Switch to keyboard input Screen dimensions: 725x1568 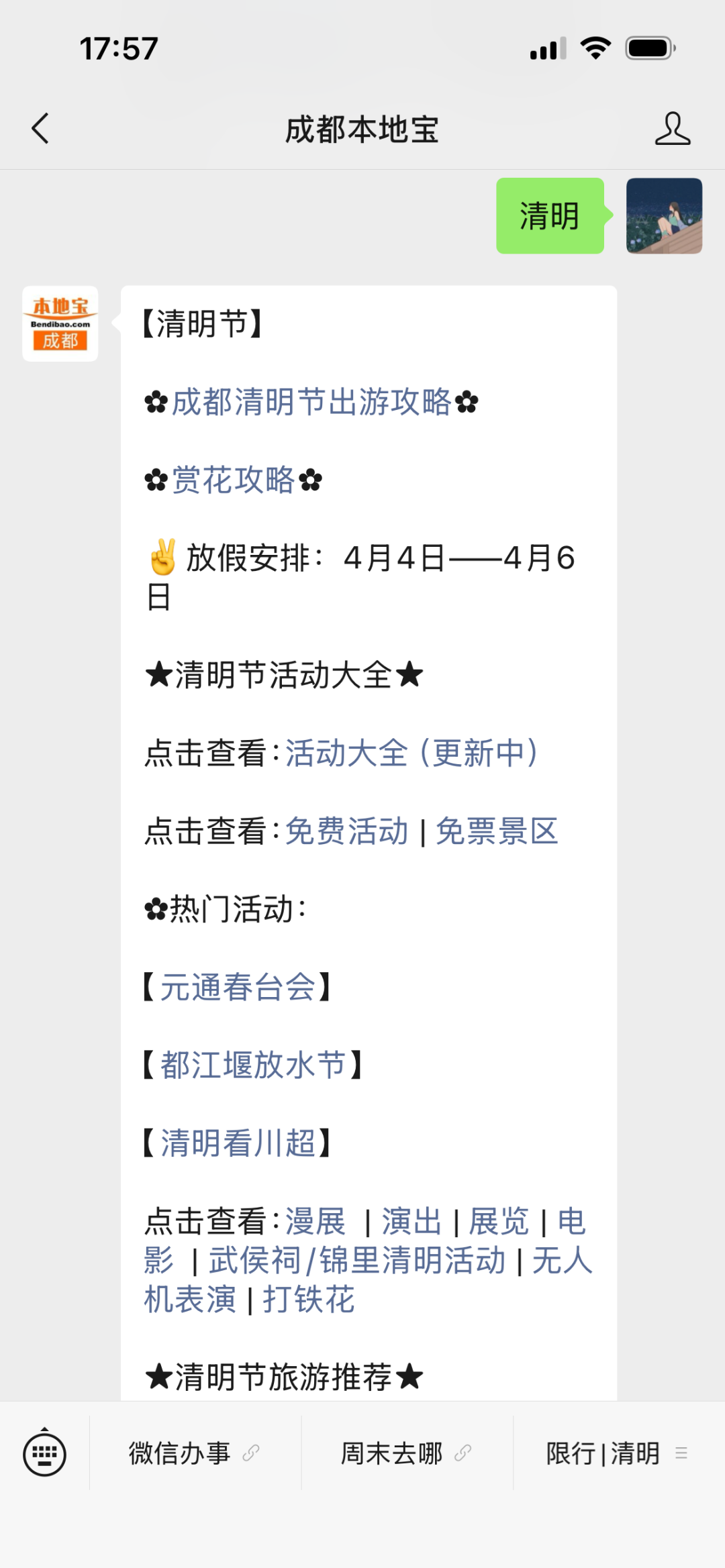(x=44, y=1454)
